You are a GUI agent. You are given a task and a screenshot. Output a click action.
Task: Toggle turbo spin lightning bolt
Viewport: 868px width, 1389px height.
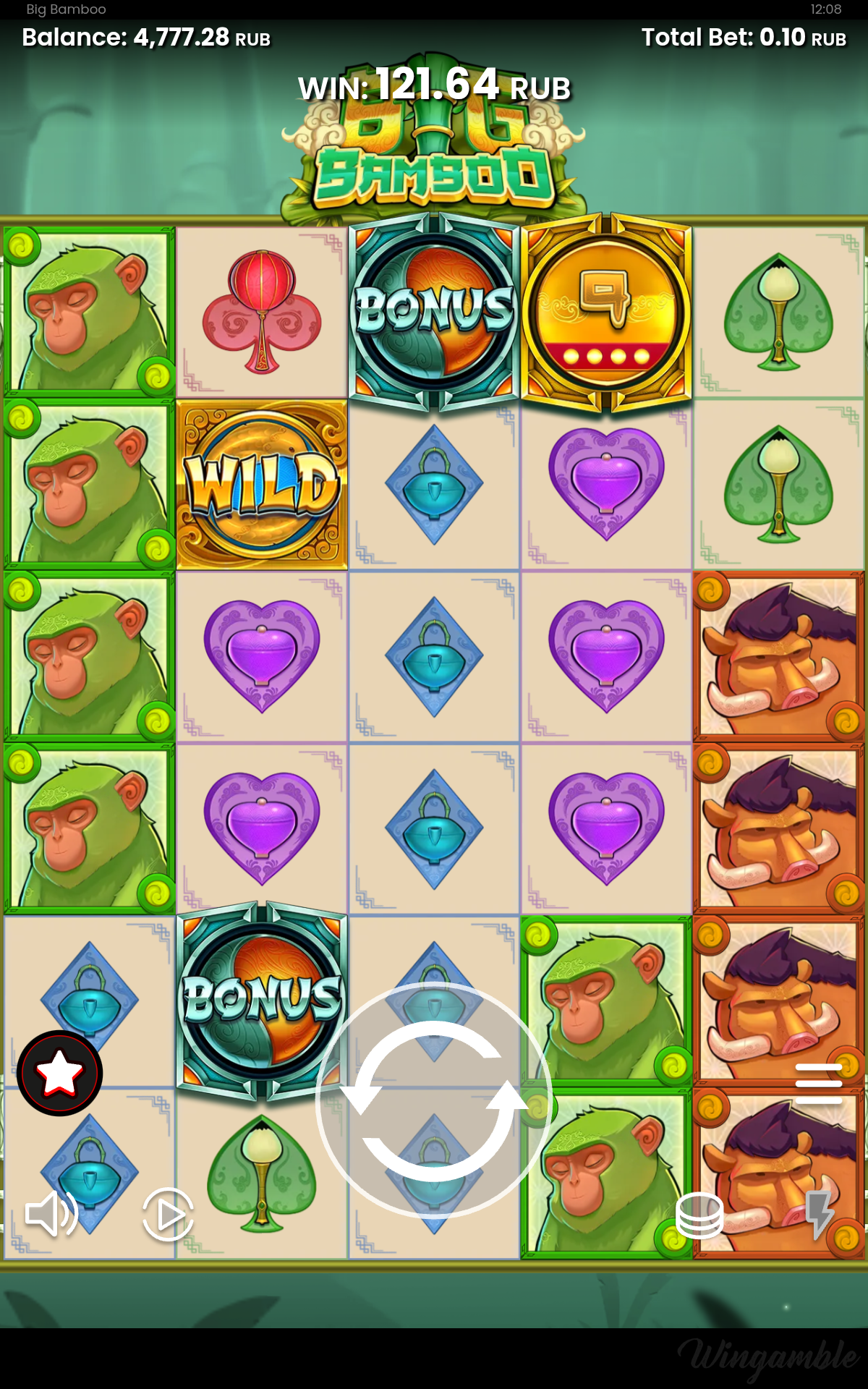[820, 1215]
